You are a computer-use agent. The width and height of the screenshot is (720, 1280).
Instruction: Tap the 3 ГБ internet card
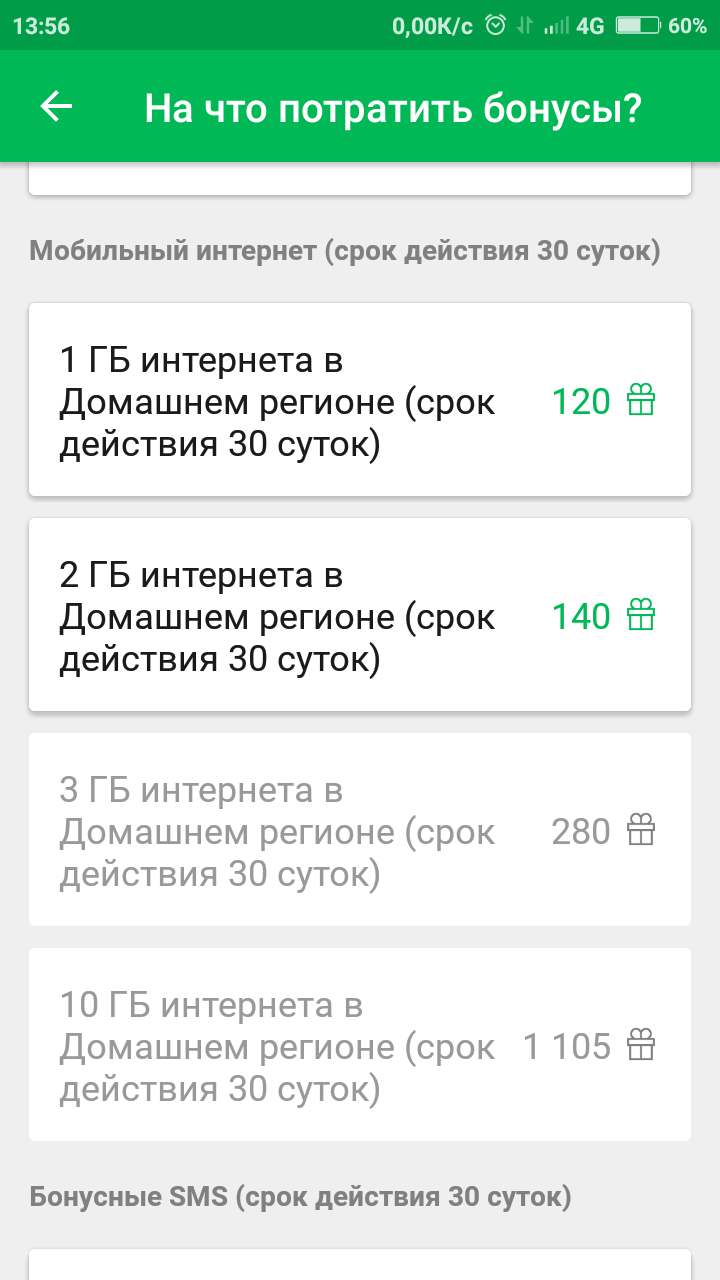click(x=360, y=830)
